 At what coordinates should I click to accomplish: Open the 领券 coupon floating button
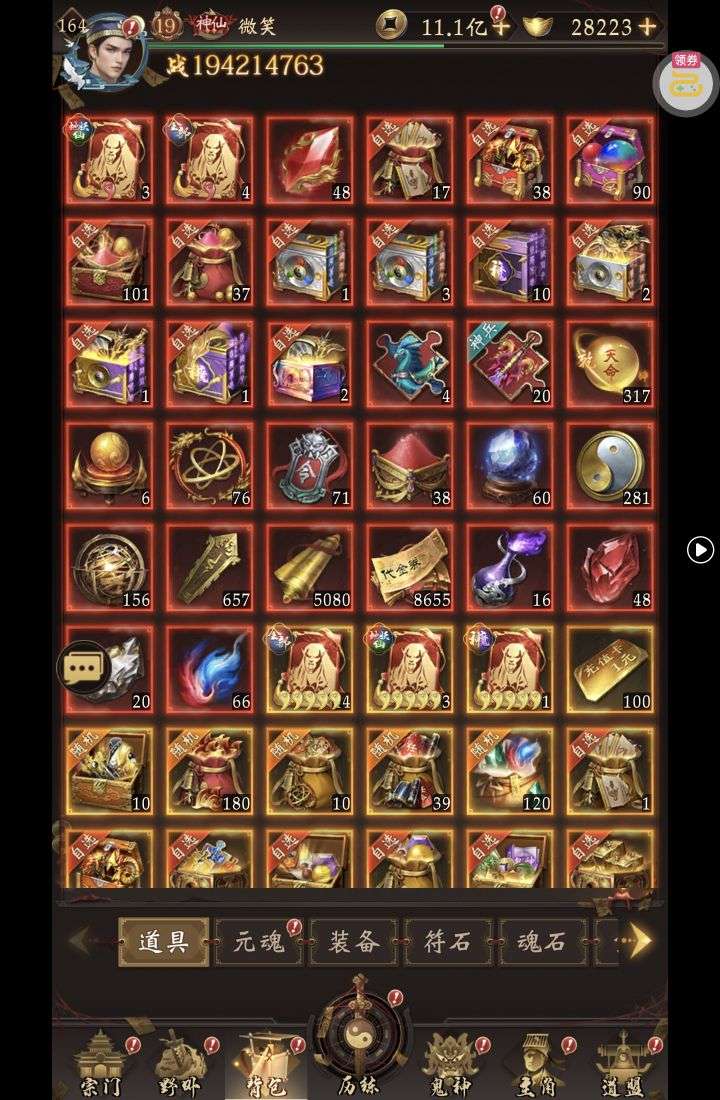(685, 83)
